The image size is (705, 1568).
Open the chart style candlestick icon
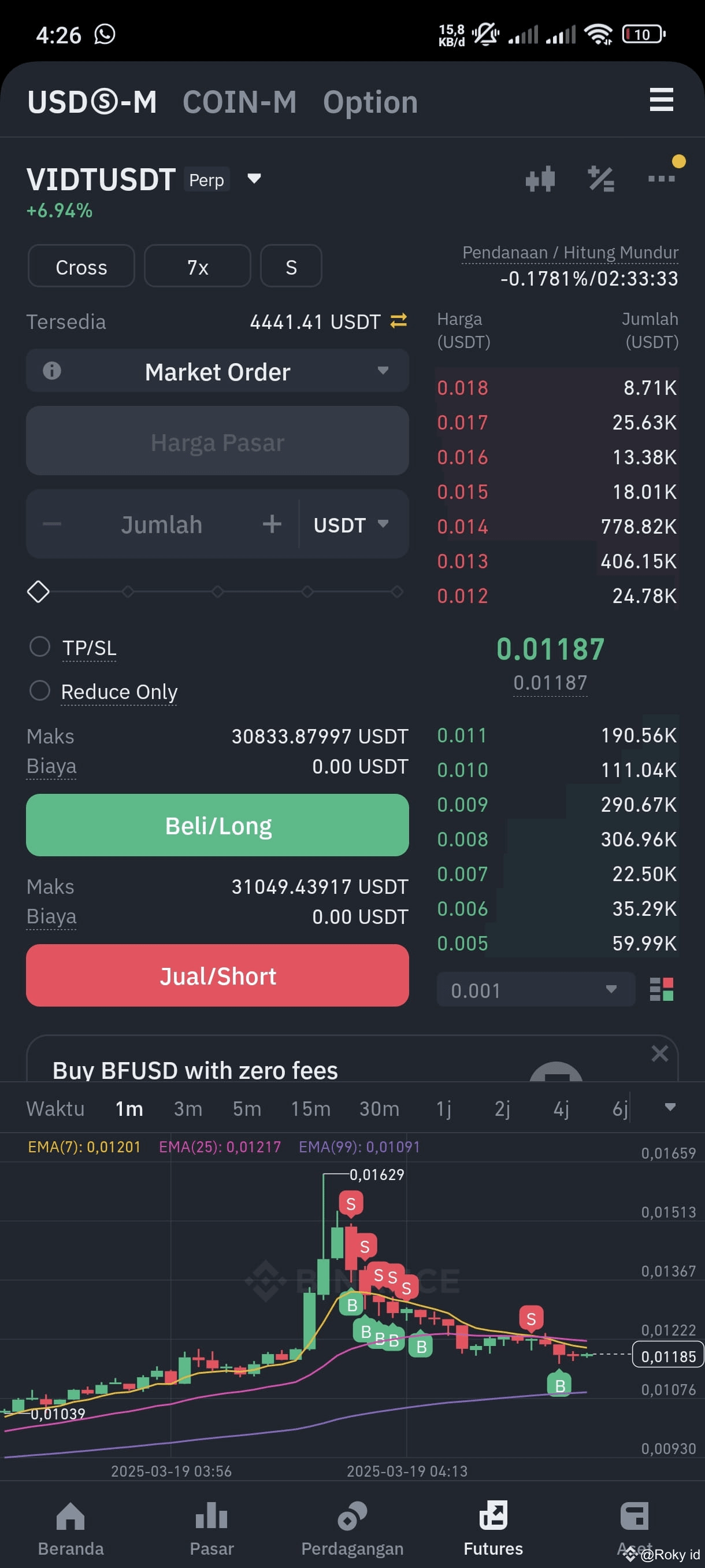(x=540, y=178)
